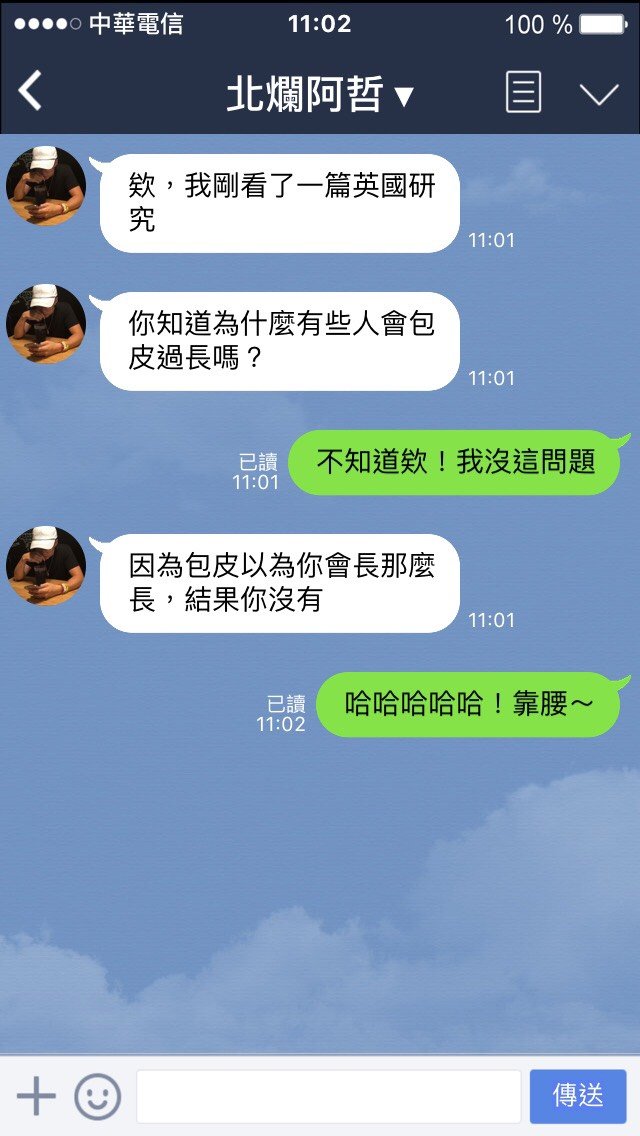Open the plus attachment menu
The image size is (640, 1136).
[36, 1097]
